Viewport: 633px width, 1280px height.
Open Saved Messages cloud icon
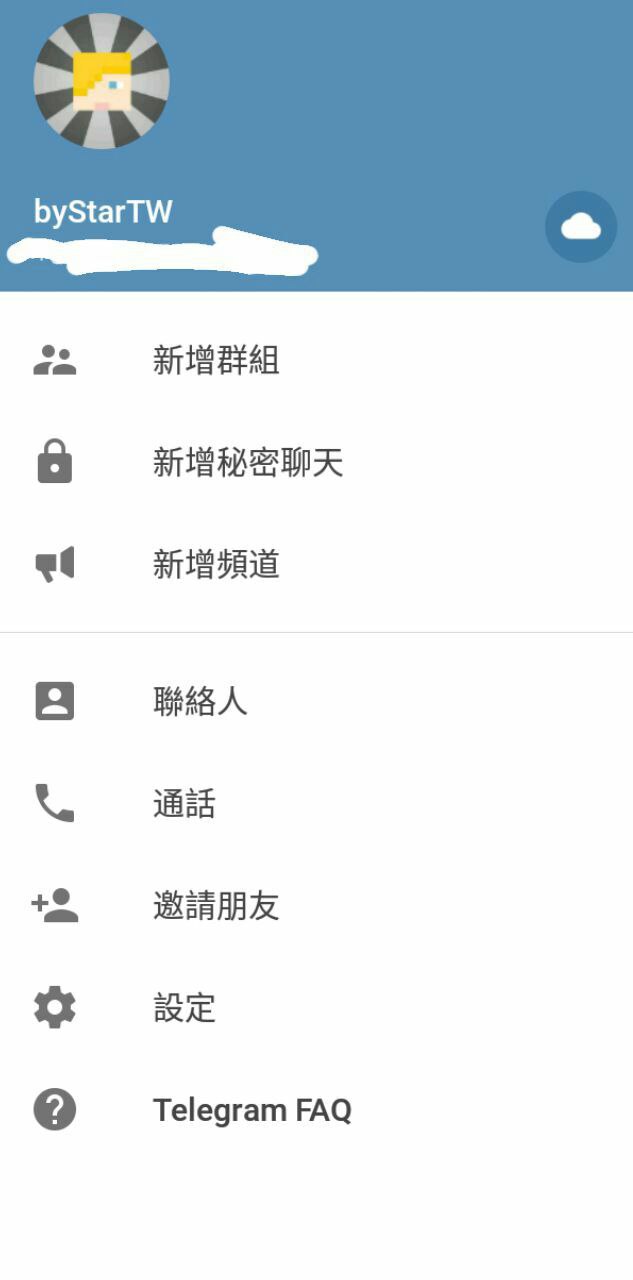point(580,227)
